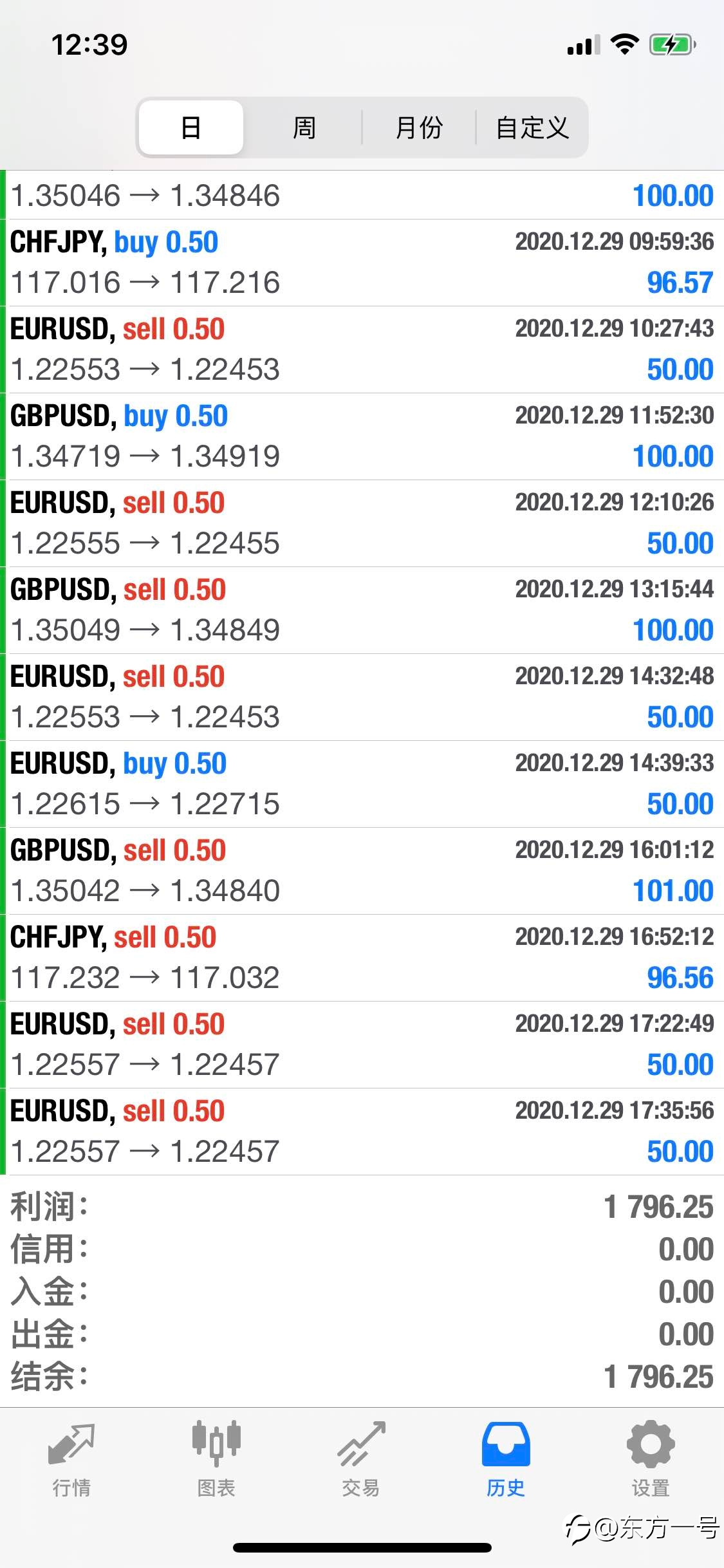Switch to the 月份 (month) period
The height and width of the screenshot is (1568, 724).
tap(419, 127)
